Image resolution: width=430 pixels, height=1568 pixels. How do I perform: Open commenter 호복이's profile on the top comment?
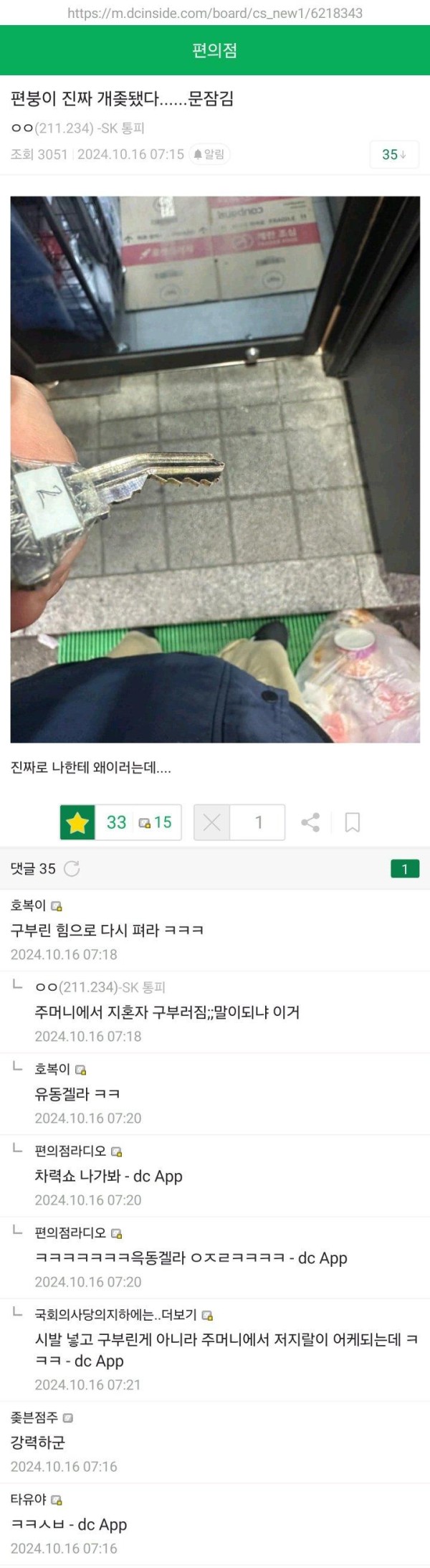(x=29, y=906)
